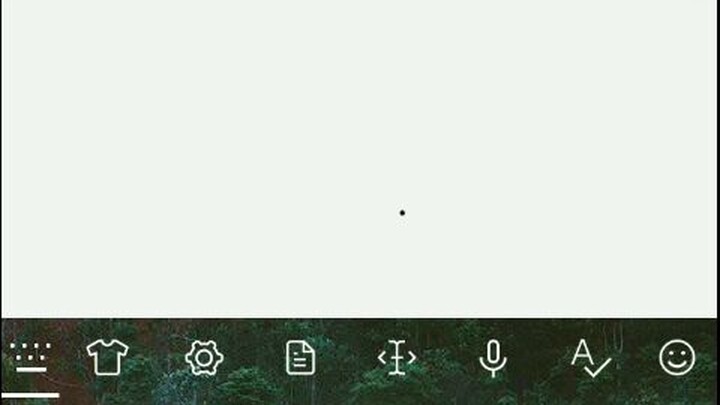Toggle the spell check icon

tap(589, 357)
